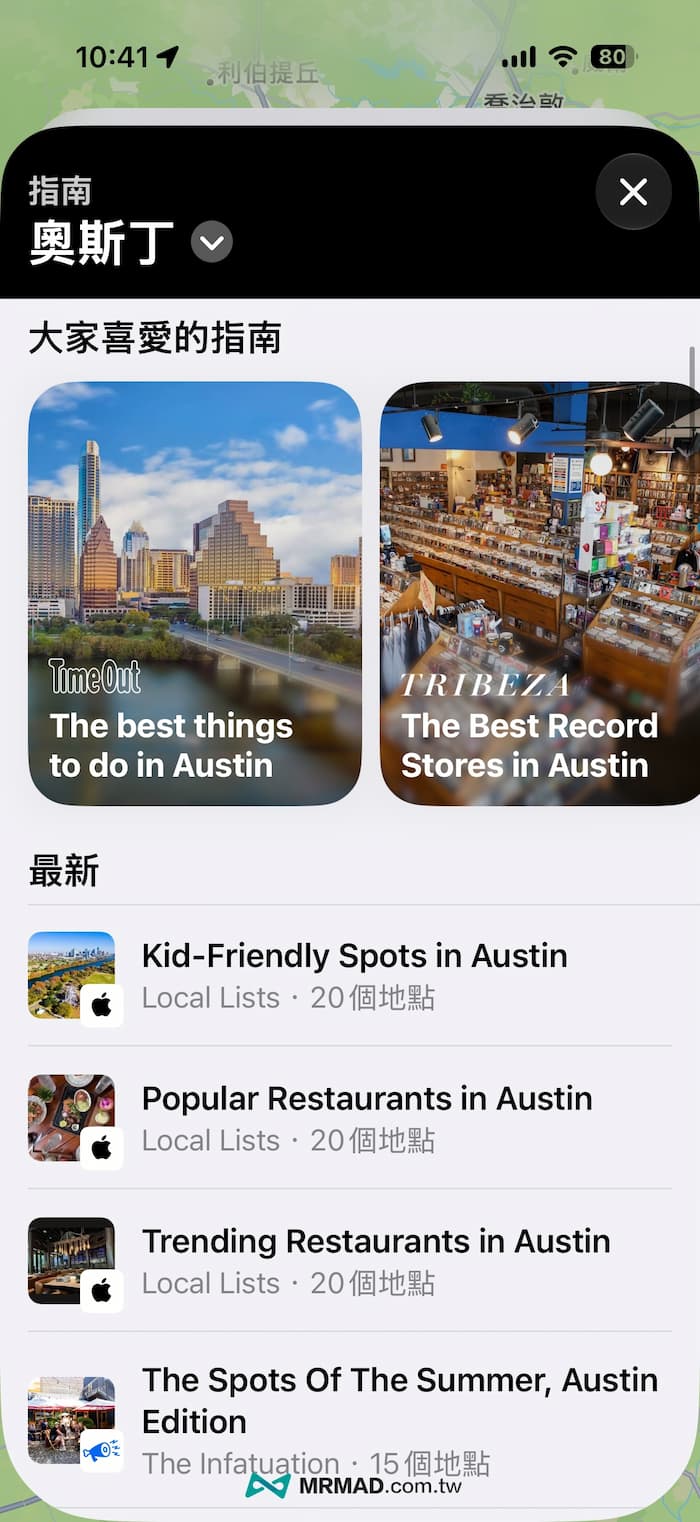Open Popular Restaurants in Austin list

point(350,1118)
